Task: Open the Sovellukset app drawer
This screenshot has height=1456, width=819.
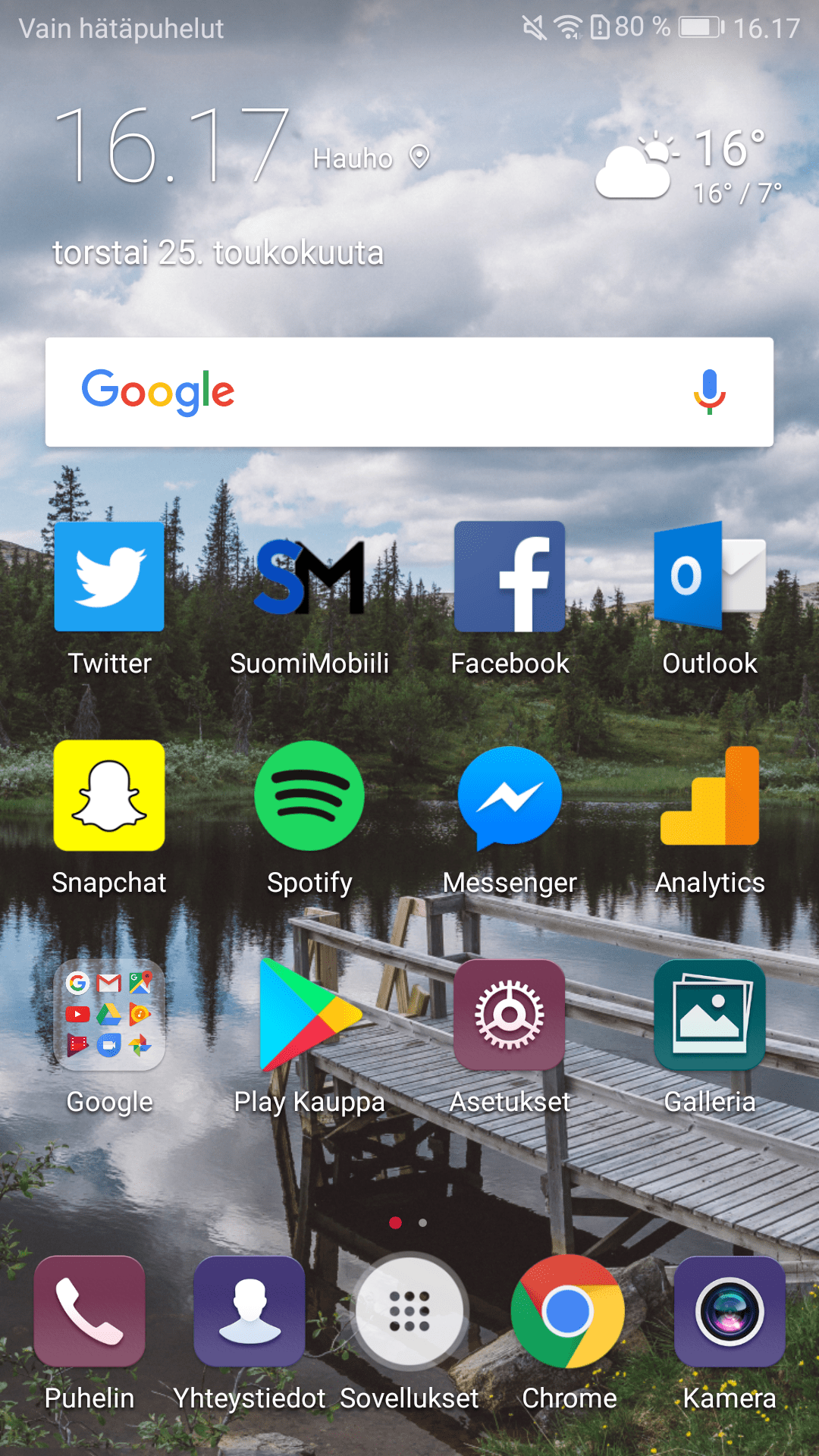Action: (x=409, y=1311)
